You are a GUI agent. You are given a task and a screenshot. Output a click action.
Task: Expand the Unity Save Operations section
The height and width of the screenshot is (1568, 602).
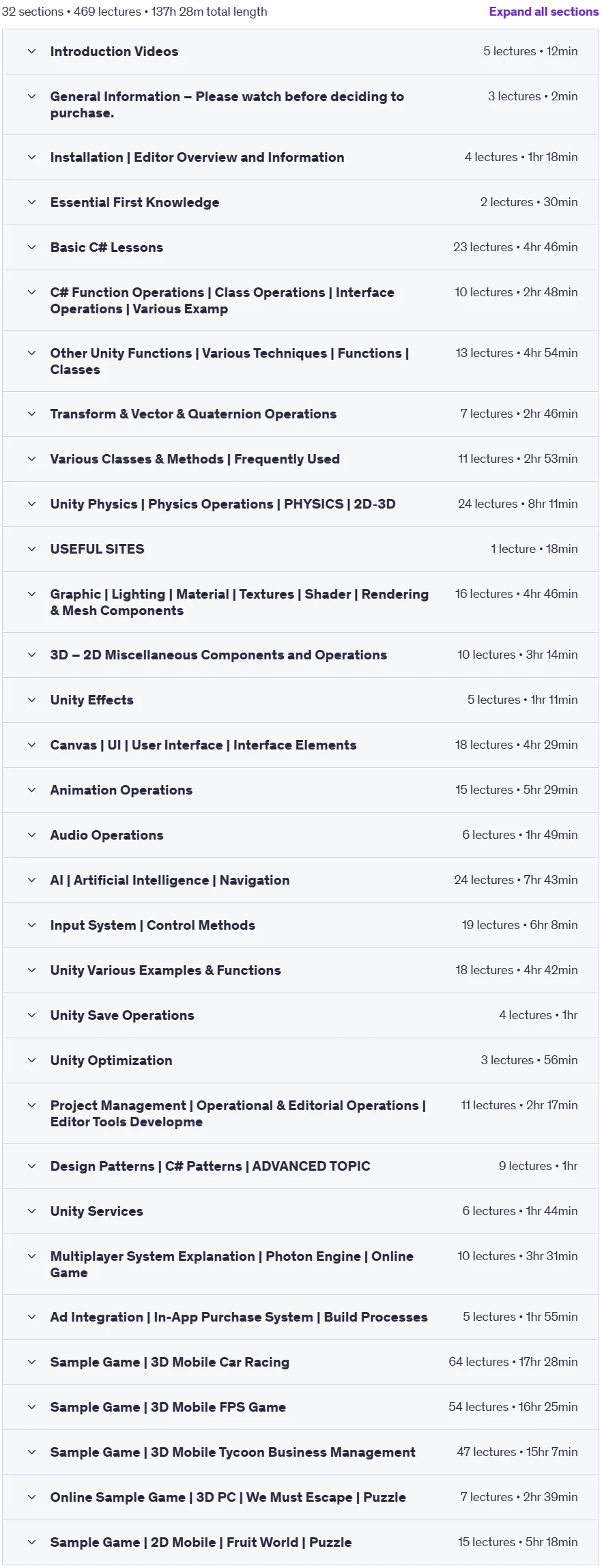pos(300,1015)
